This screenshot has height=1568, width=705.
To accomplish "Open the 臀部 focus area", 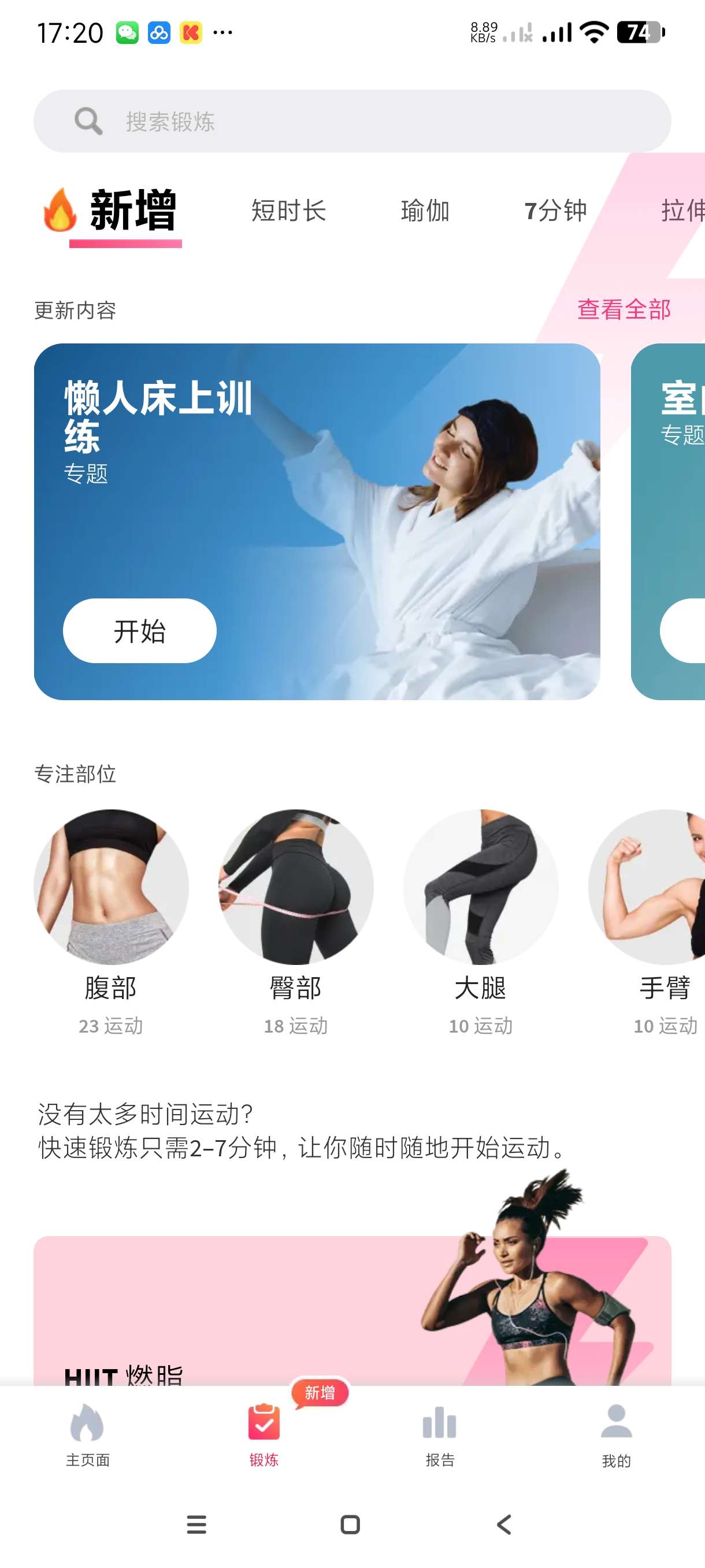I will click(296, 887).
